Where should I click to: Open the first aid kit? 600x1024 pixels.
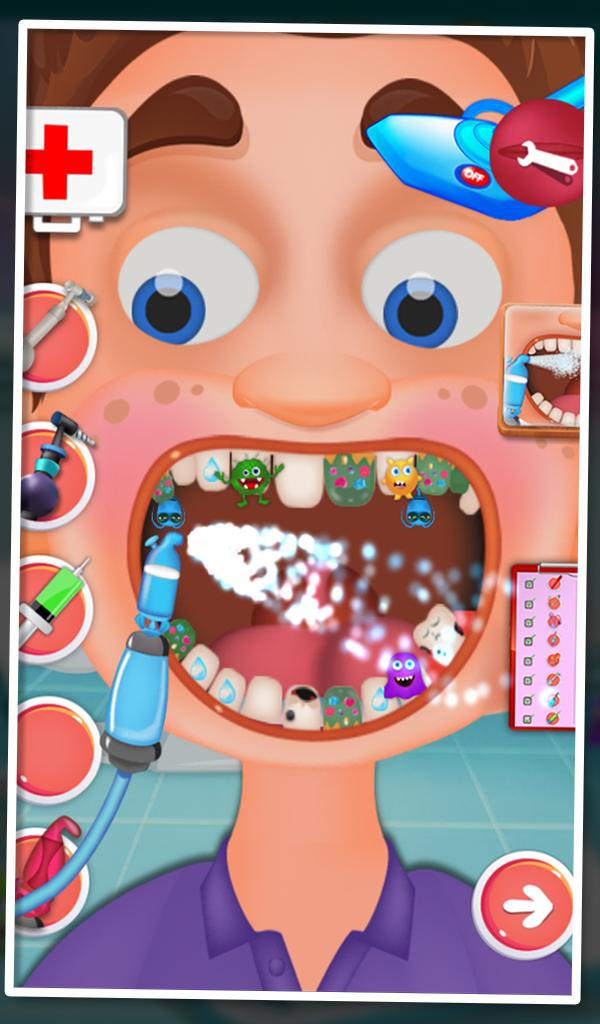[72, 165]
